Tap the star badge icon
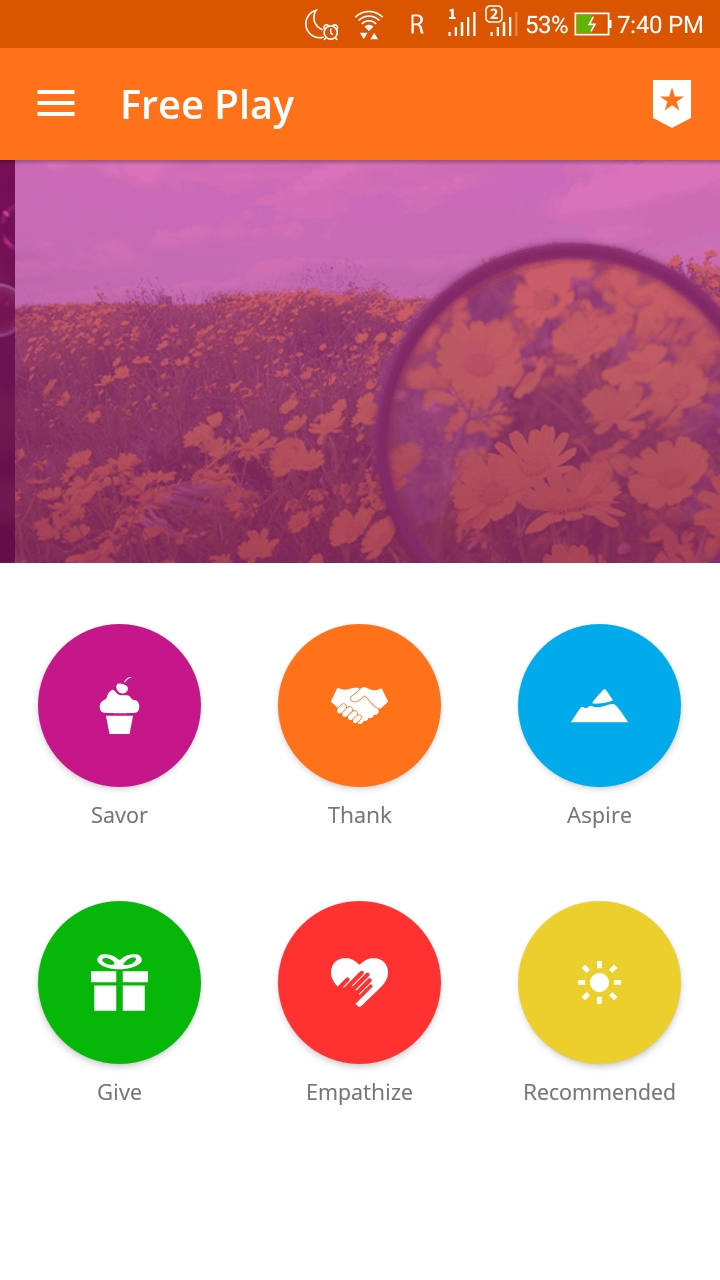Screen dimensions: 720x1280 point(672,103)
